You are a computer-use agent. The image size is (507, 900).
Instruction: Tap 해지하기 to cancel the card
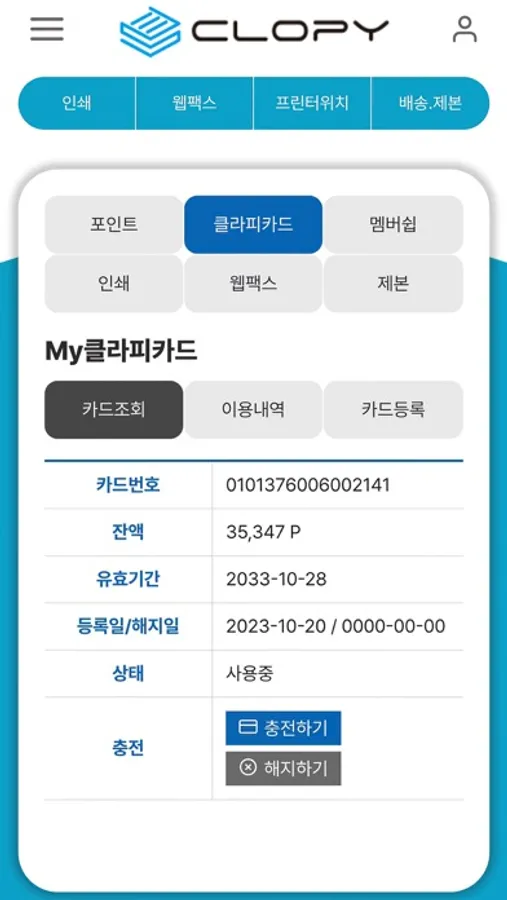[x=283, y=768]
